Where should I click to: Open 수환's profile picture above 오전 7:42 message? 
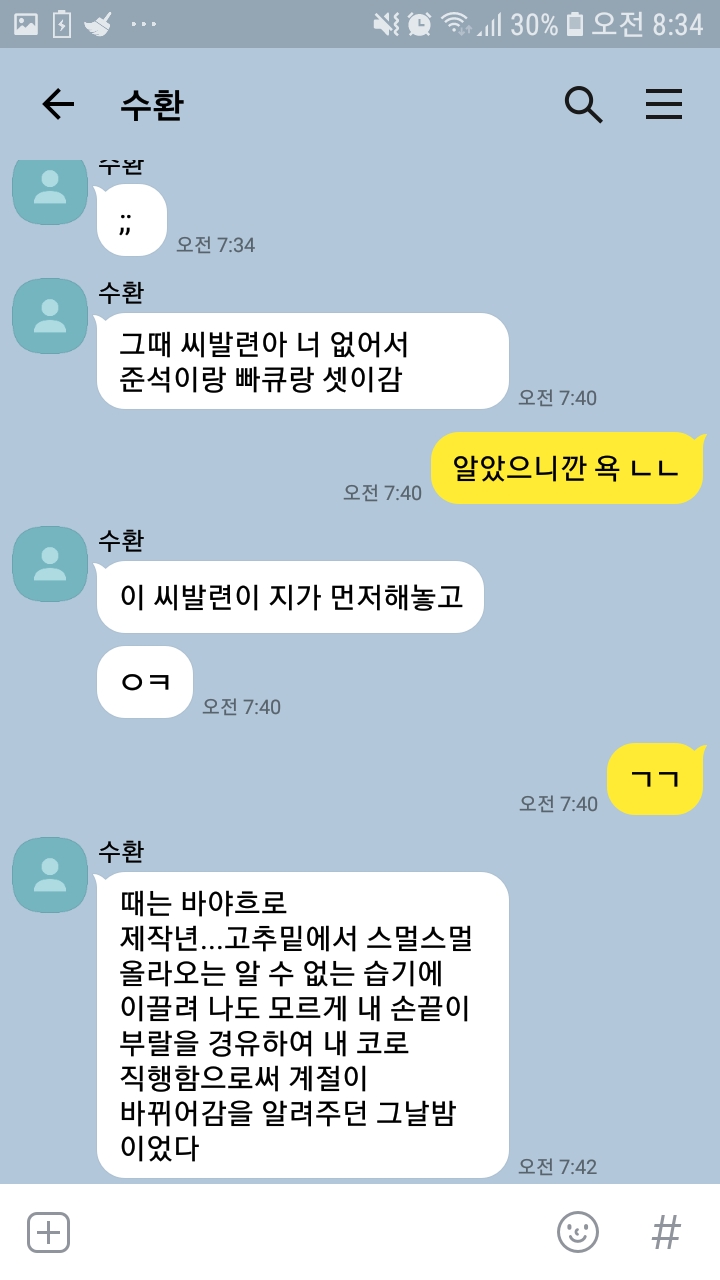click(50, 875)
